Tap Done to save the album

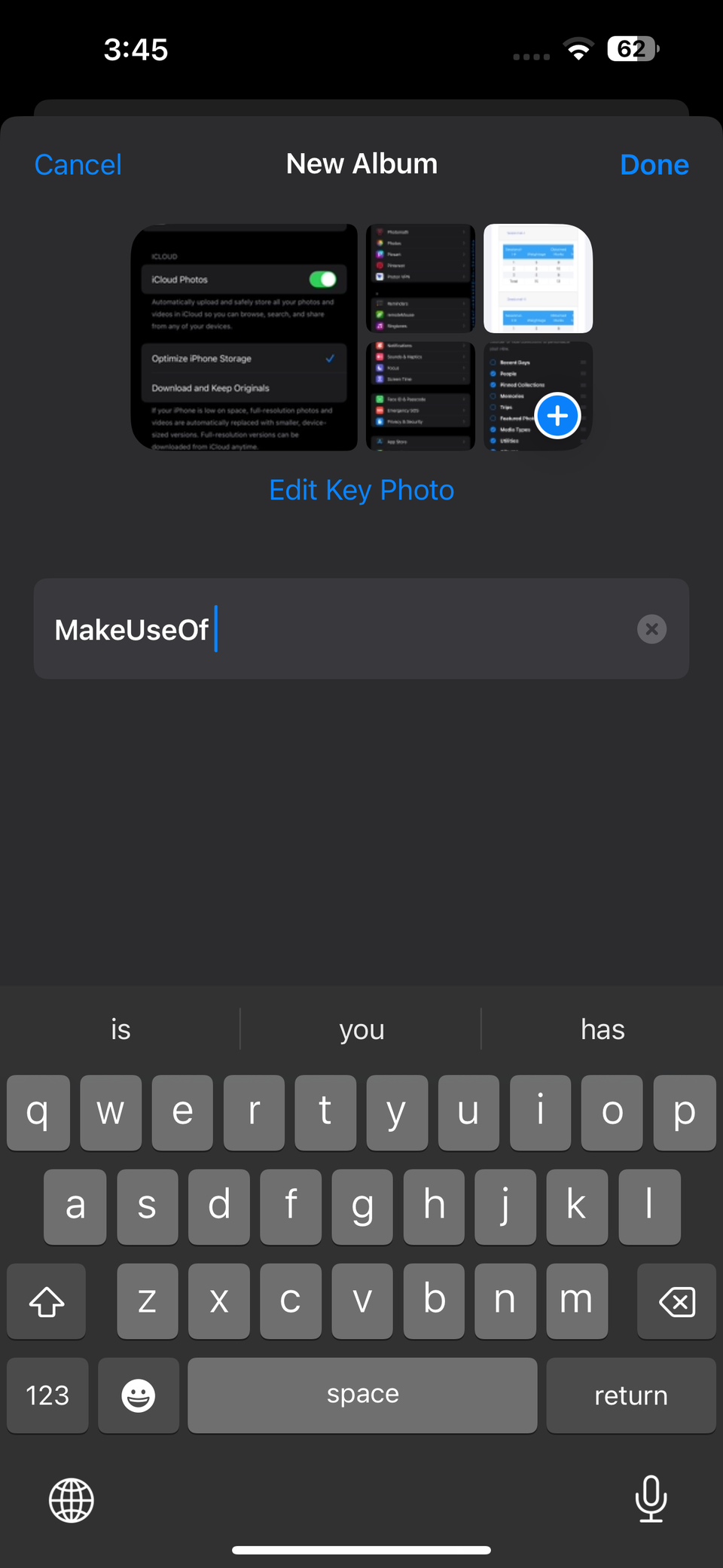pos(654,165)
